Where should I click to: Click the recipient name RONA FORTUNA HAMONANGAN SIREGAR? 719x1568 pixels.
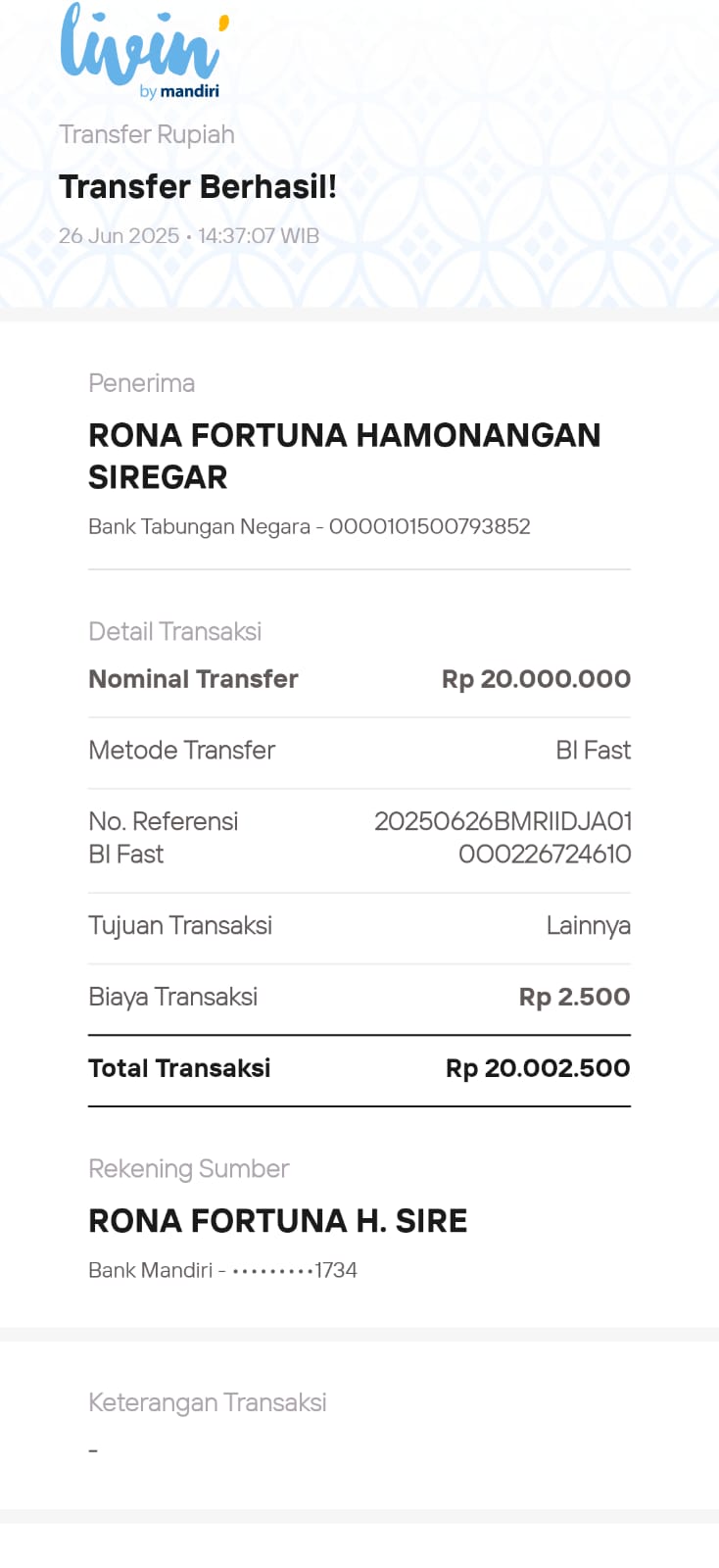[x=344, y=456]
